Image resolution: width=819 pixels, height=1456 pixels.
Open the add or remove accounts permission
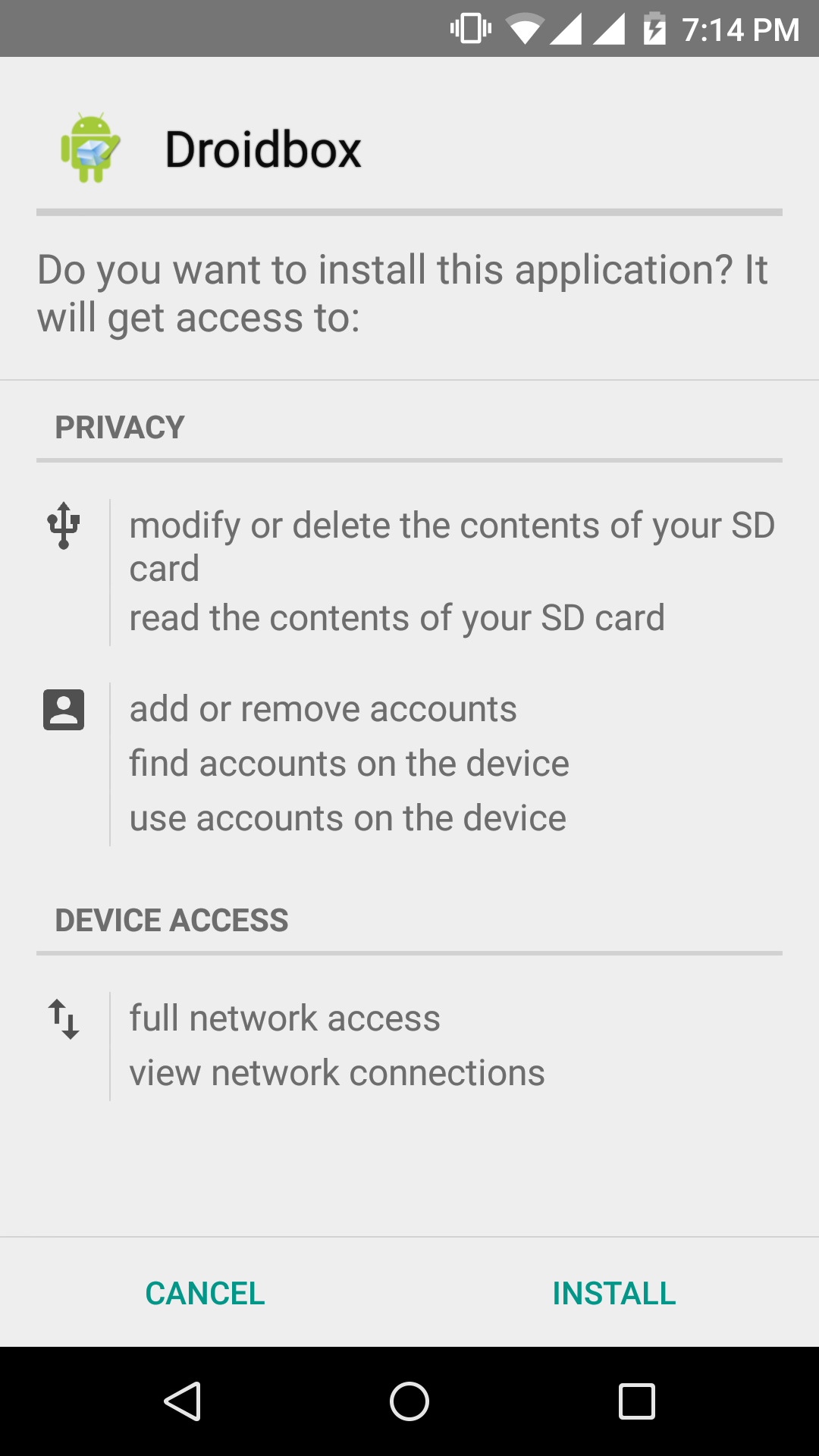tap(323, 710)
